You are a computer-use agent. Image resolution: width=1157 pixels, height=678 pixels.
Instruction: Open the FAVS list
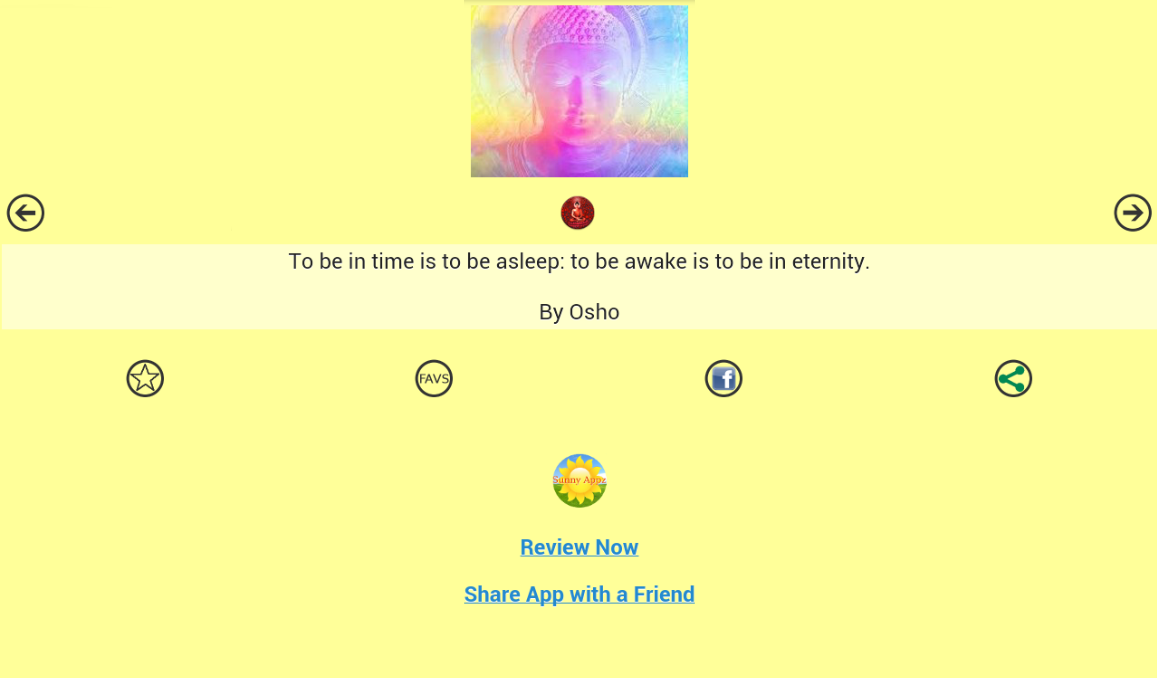tap(434, 379)
